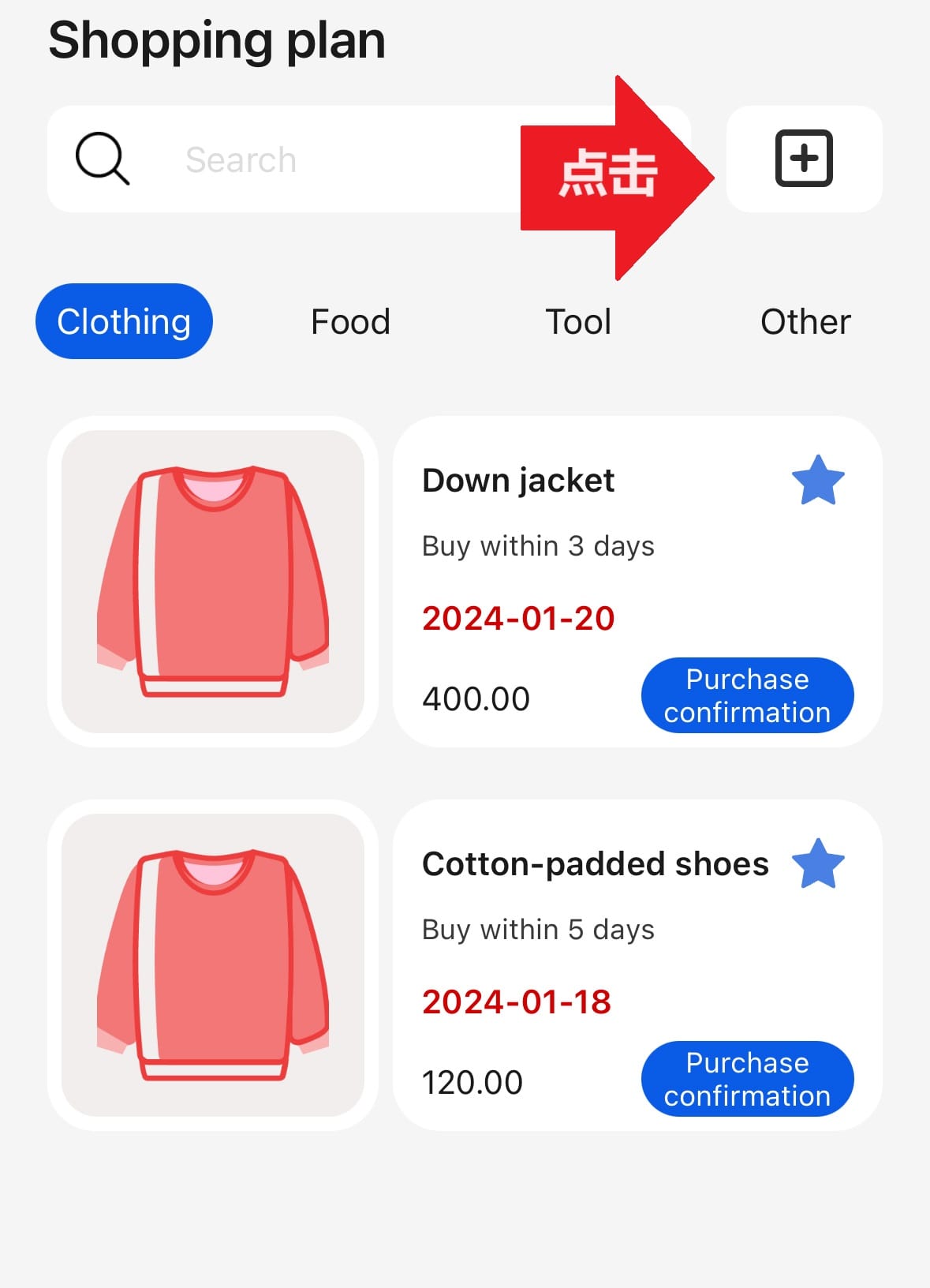
Task: Add a new shopping plan item
Action: pyautogui.click(x=804, y=159)
